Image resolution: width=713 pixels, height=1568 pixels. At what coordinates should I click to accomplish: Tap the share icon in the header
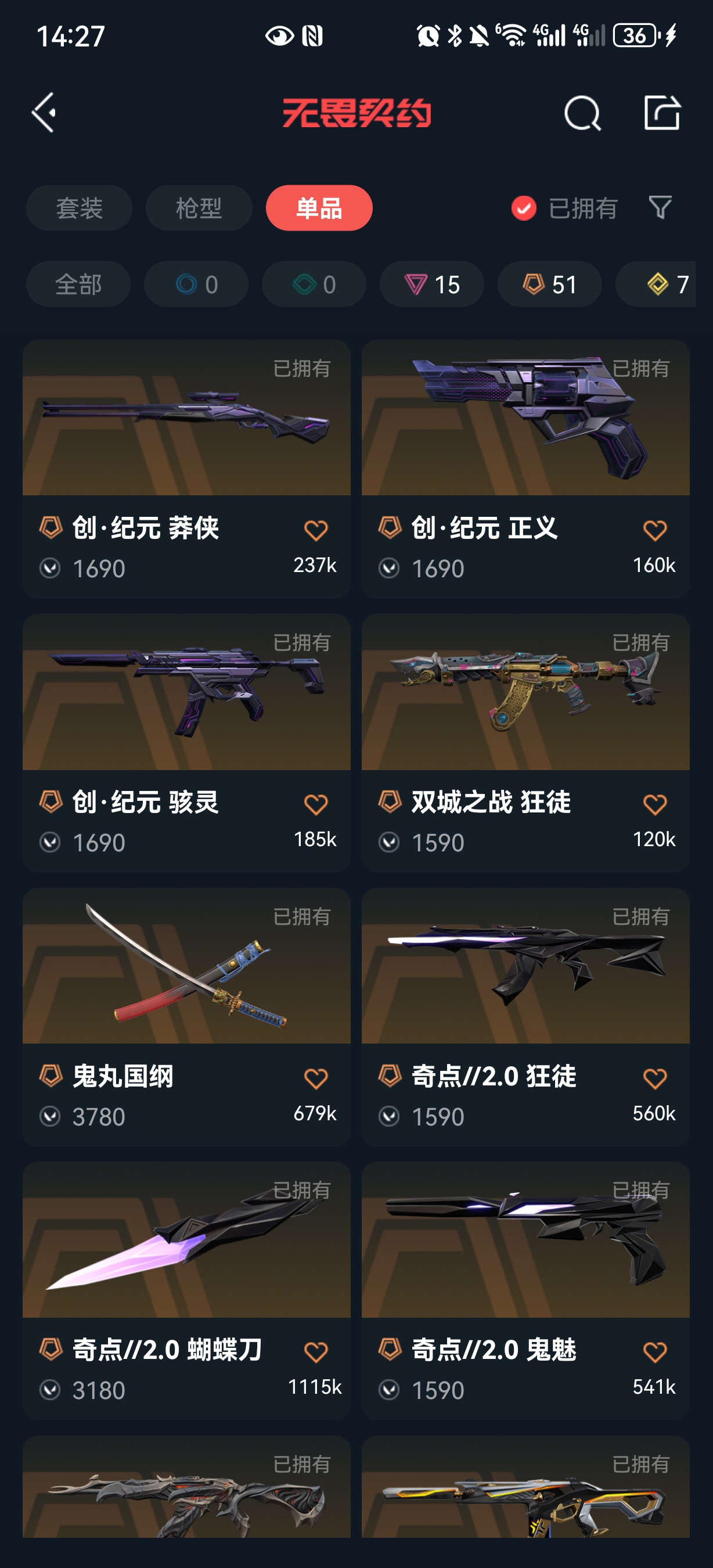pos(662,113)
